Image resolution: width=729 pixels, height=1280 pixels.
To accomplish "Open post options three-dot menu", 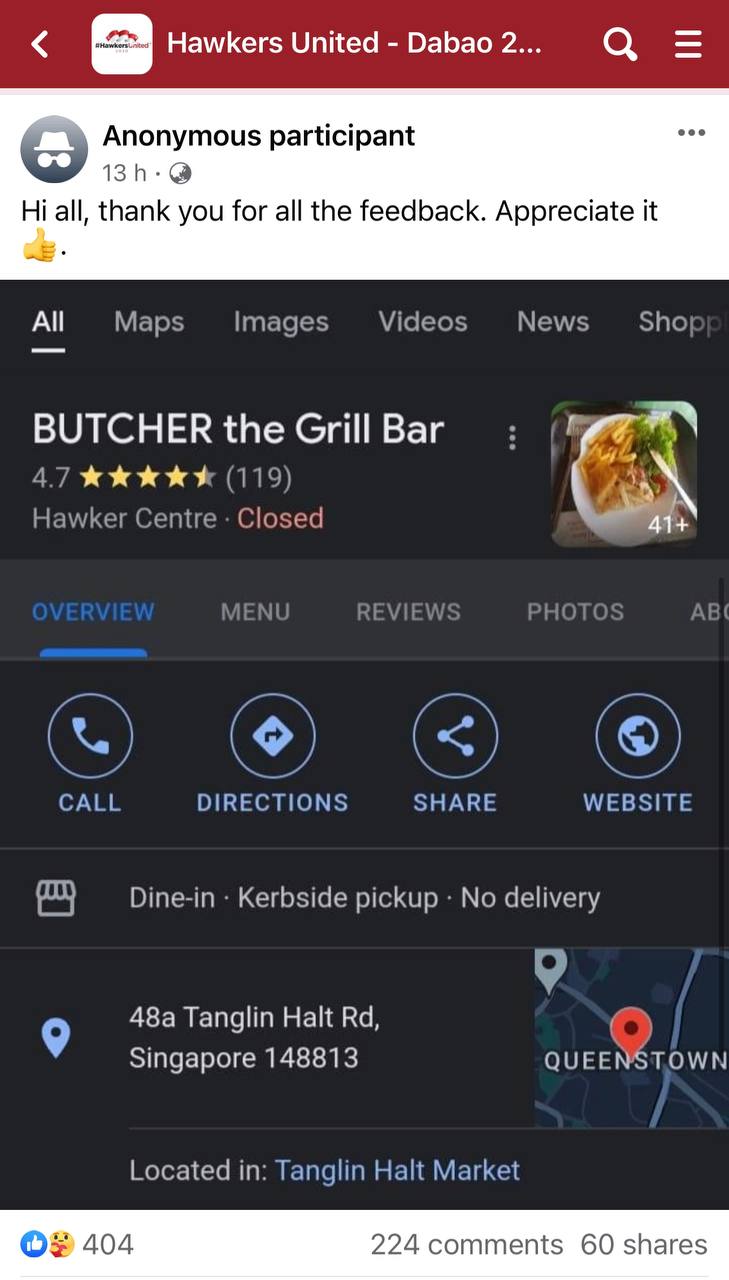I will [691, 133].
